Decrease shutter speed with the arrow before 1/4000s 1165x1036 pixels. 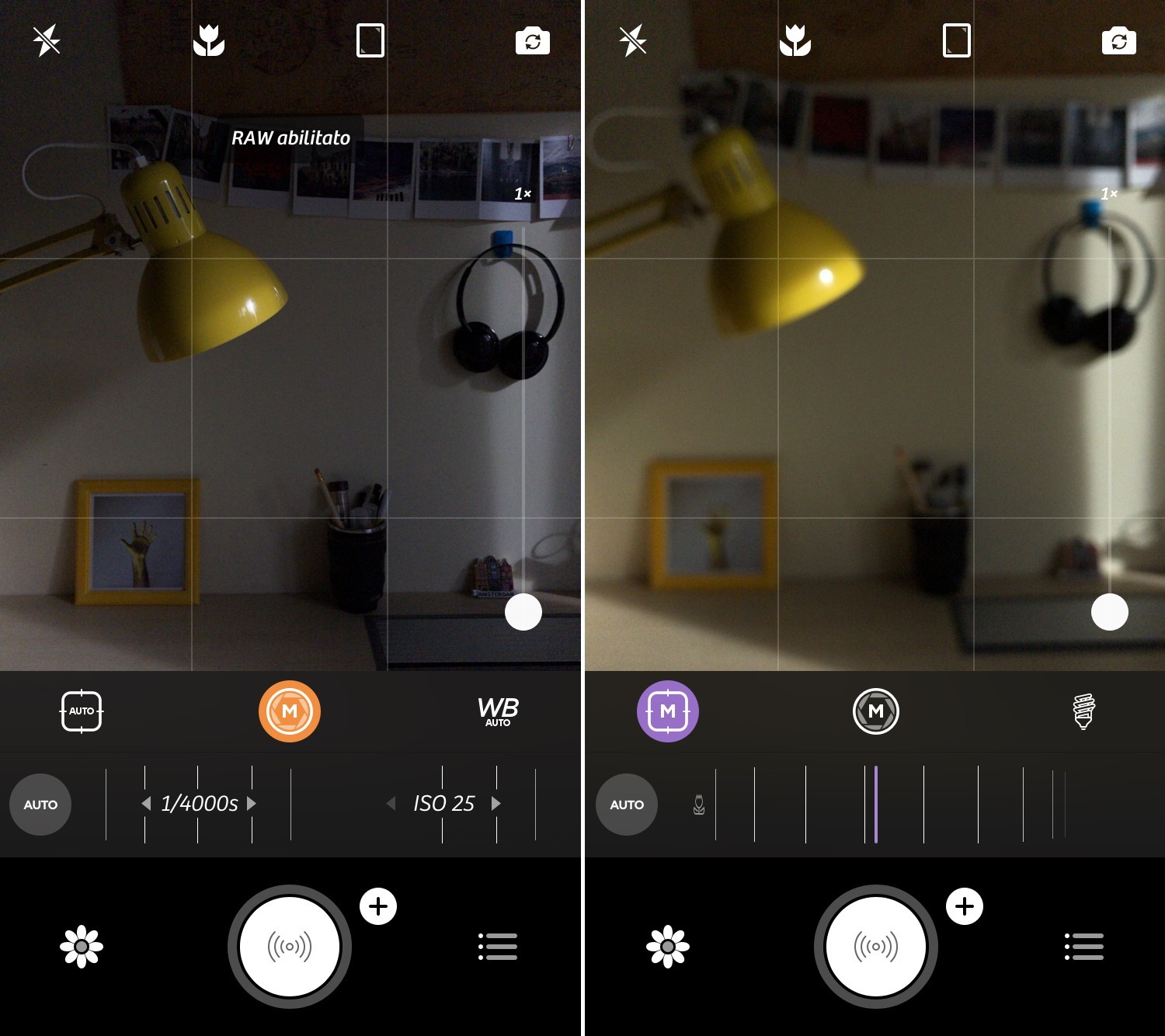pyautogui.click(x=146, y=804)
